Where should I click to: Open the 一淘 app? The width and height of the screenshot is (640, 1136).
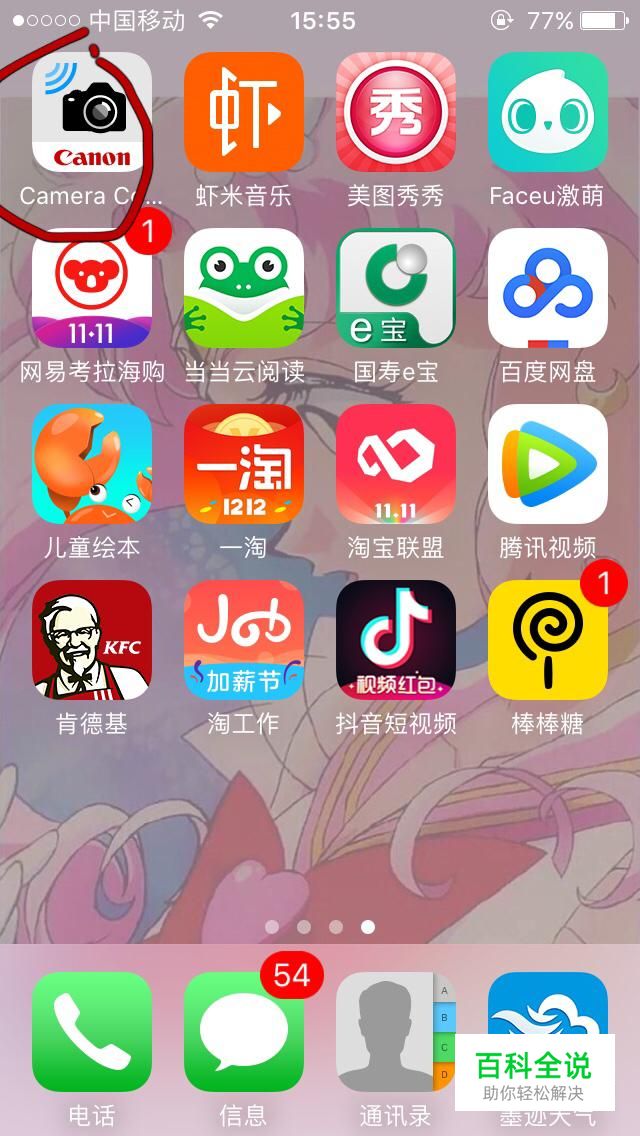click(x=244, y=464)
